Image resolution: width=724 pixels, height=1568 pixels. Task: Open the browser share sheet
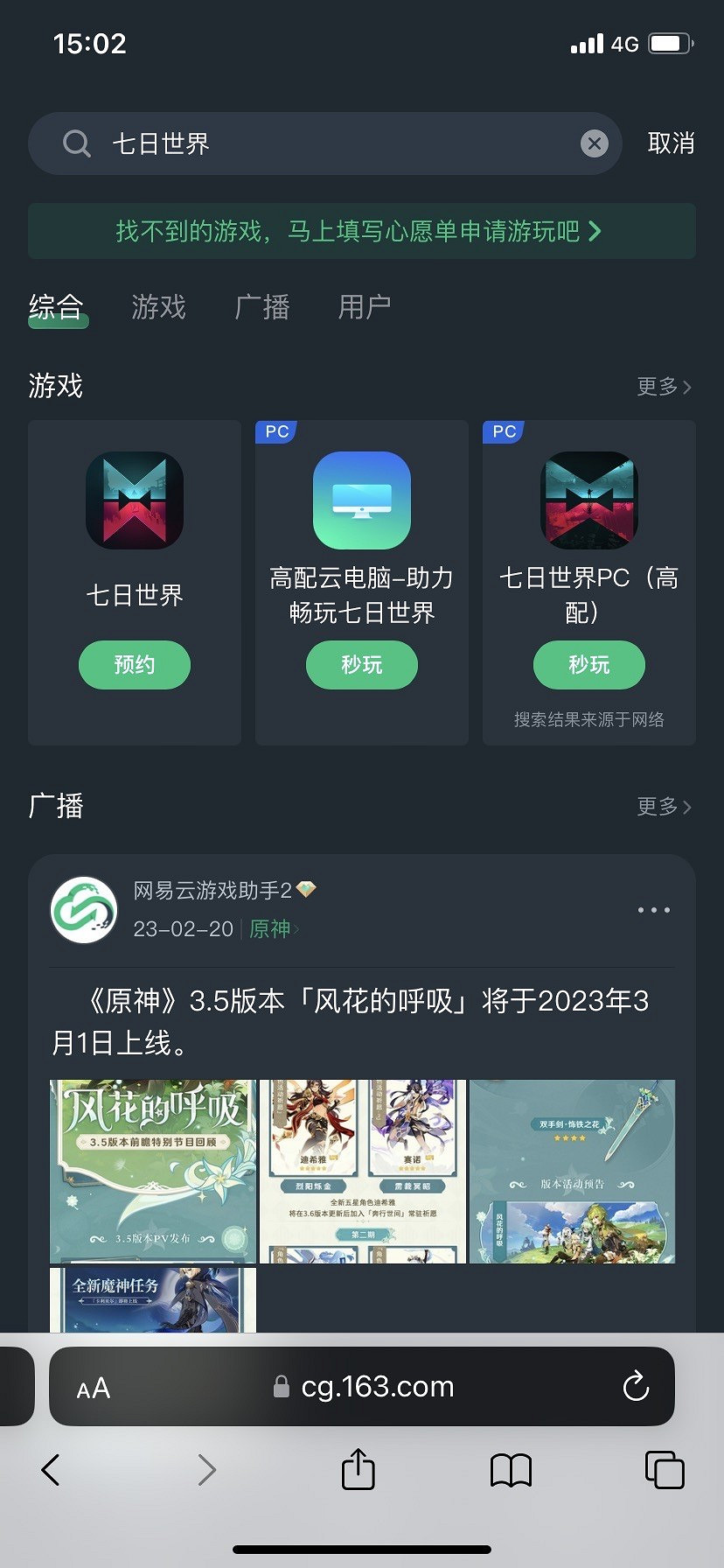358,1469
